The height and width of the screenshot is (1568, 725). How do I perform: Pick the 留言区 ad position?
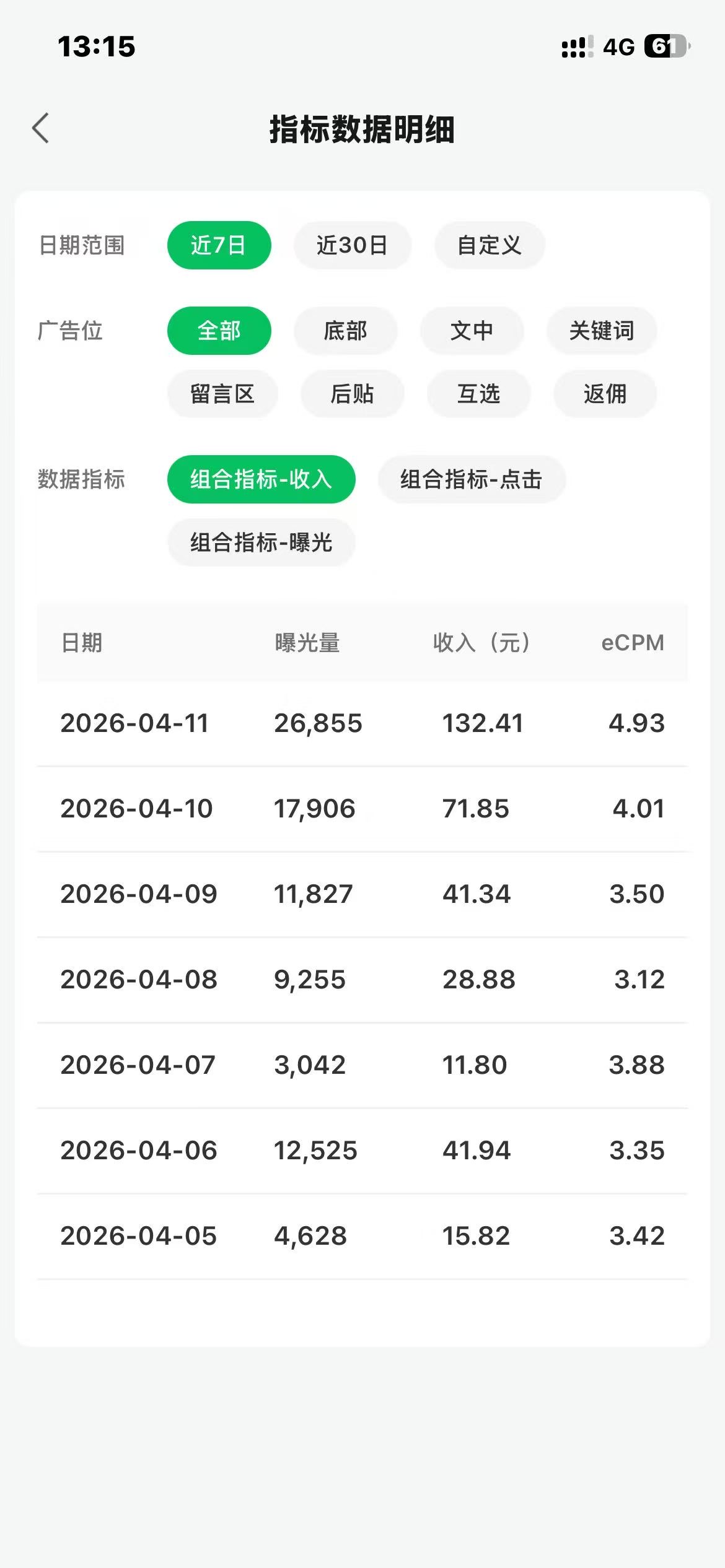(x=222, y=394)
